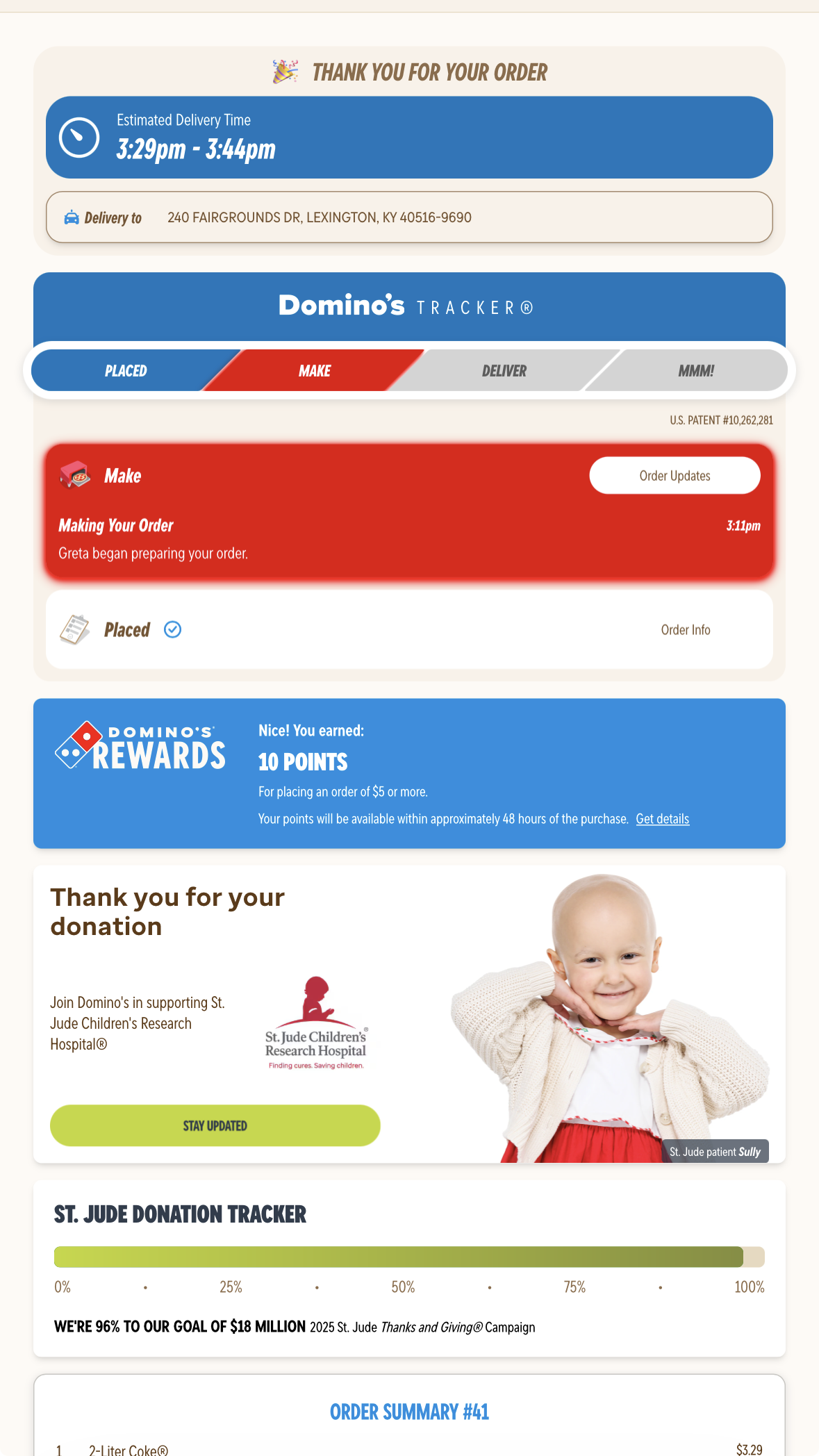View Order Info in Placed row
819x1456 pixels.
[x=685, y=630]
